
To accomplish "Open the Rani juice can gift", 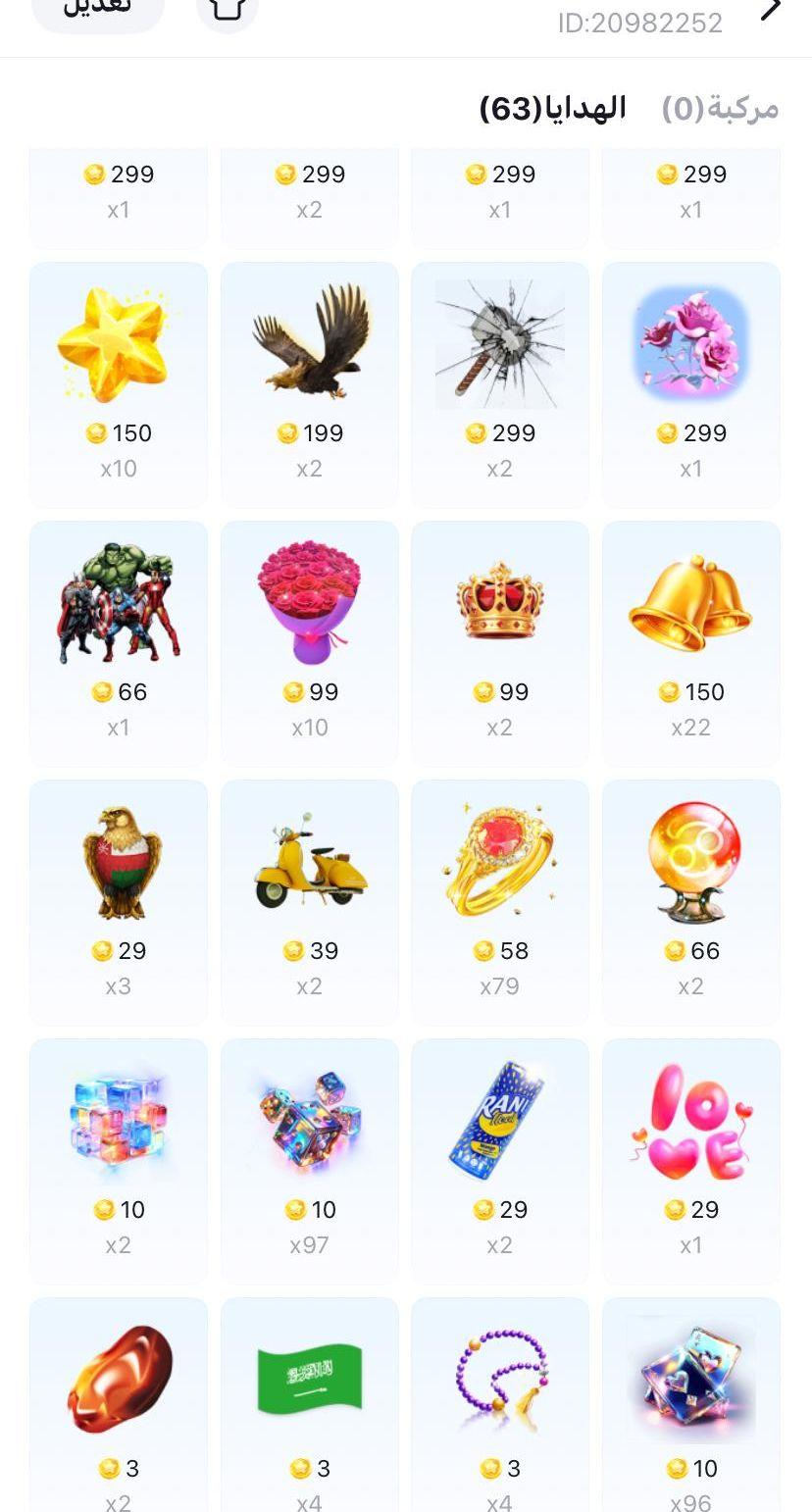I will pos(500,1161).
